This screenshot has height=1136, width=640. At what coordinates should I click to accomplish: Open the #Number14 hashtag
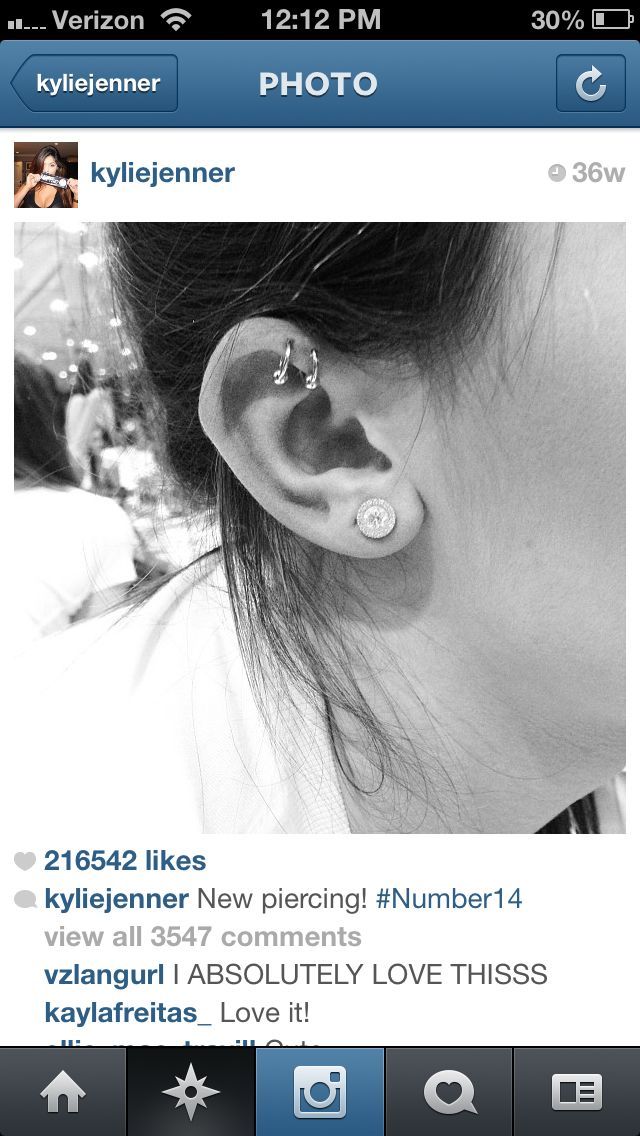click(449, 898)
